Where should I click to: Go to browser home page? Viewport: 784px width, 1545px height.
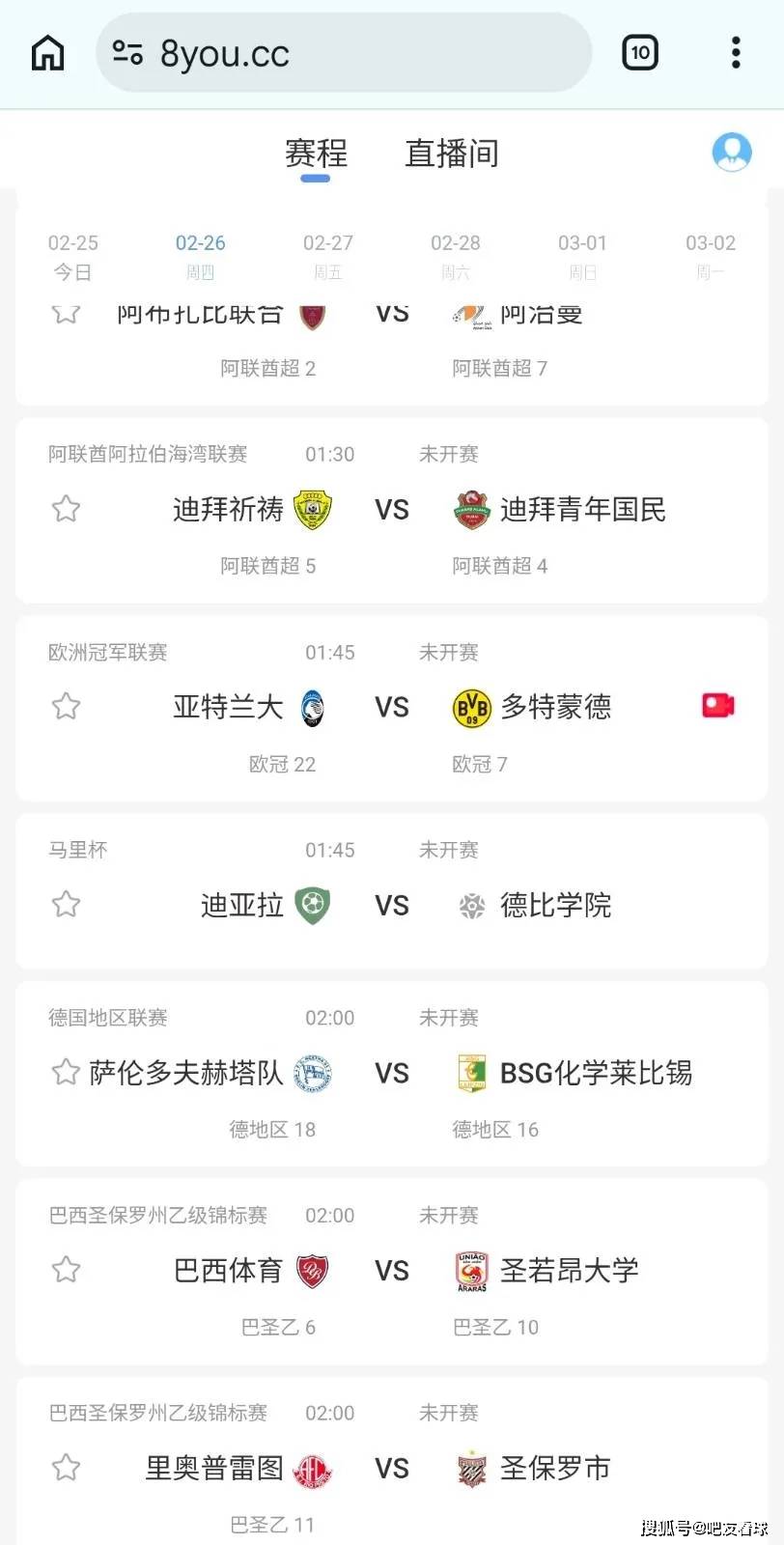[x=47, y=53]
